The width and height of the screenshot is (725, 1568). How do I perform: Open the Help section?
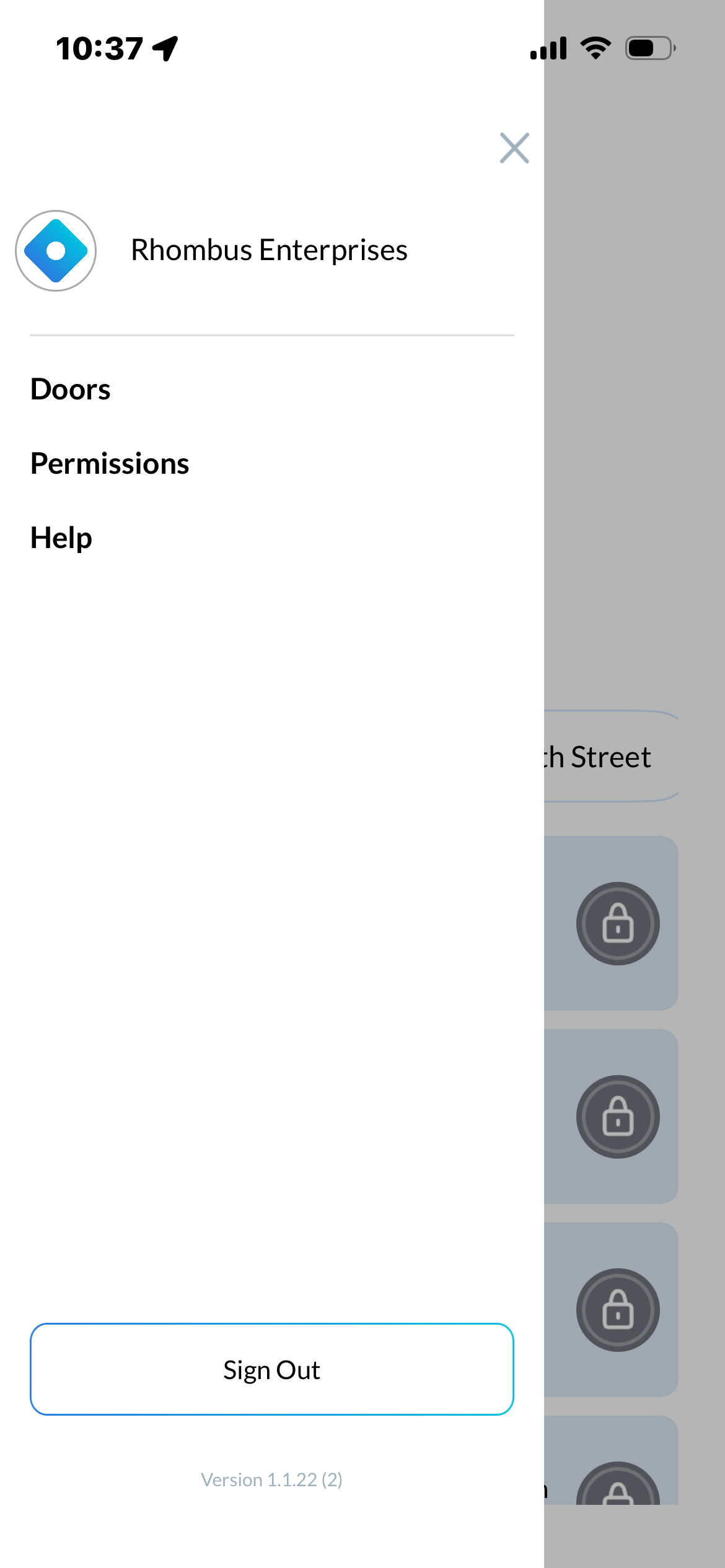pos(61,538)
